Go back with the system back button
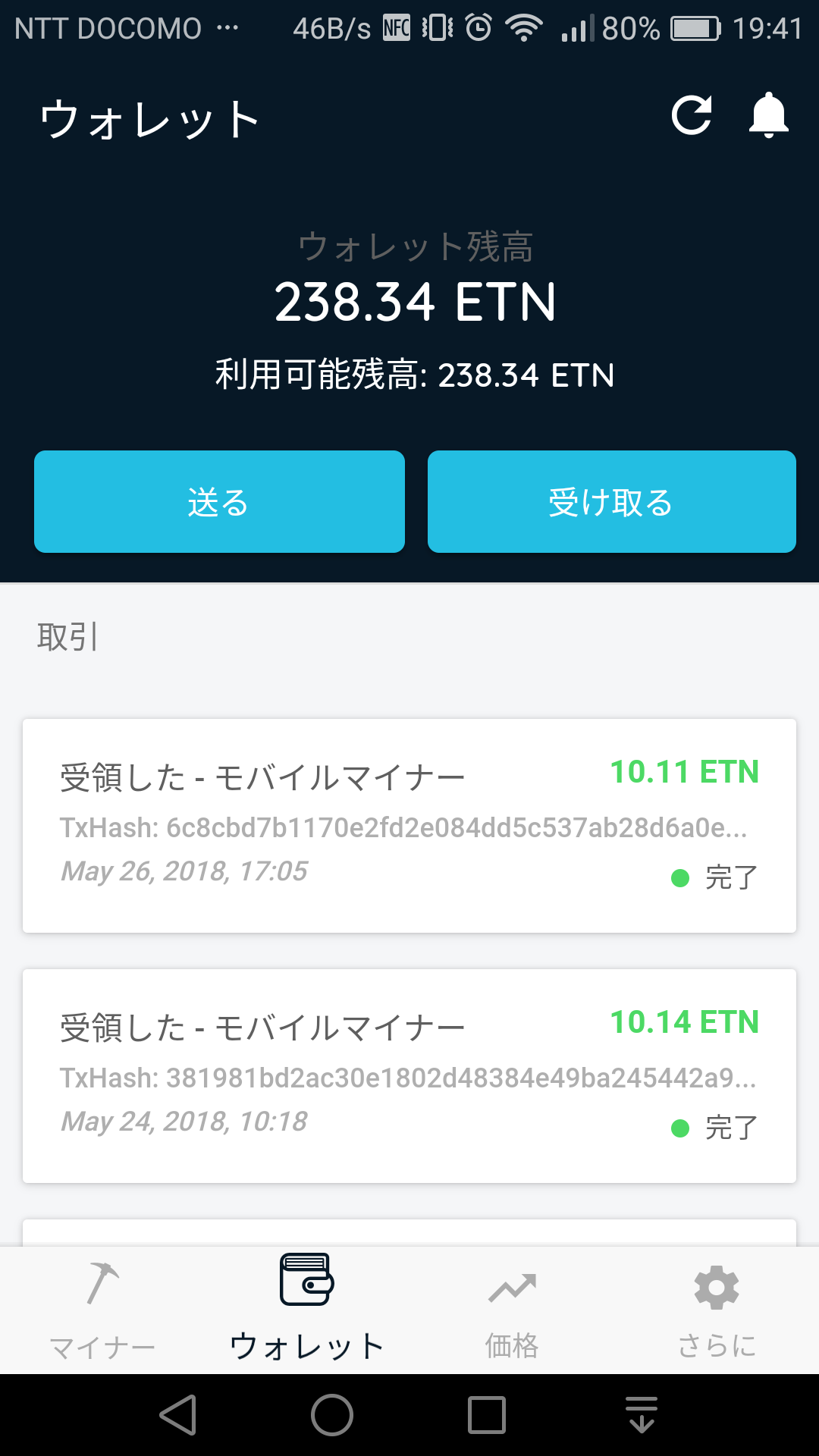Image resolution: width=819 pixels, height=1456 pixels. click(x=178, y=1415)
